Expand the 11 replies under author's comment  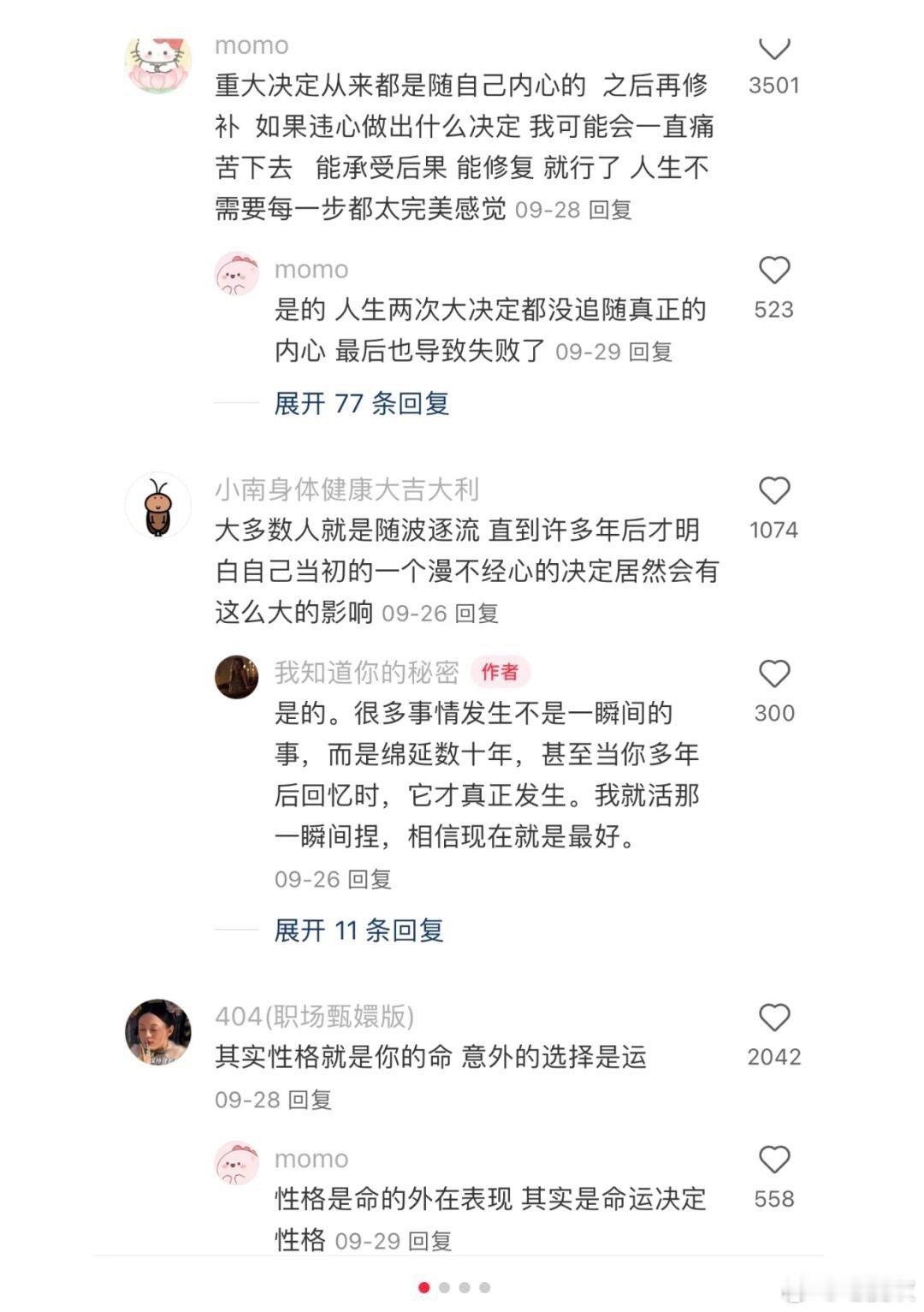coord(358,932)
